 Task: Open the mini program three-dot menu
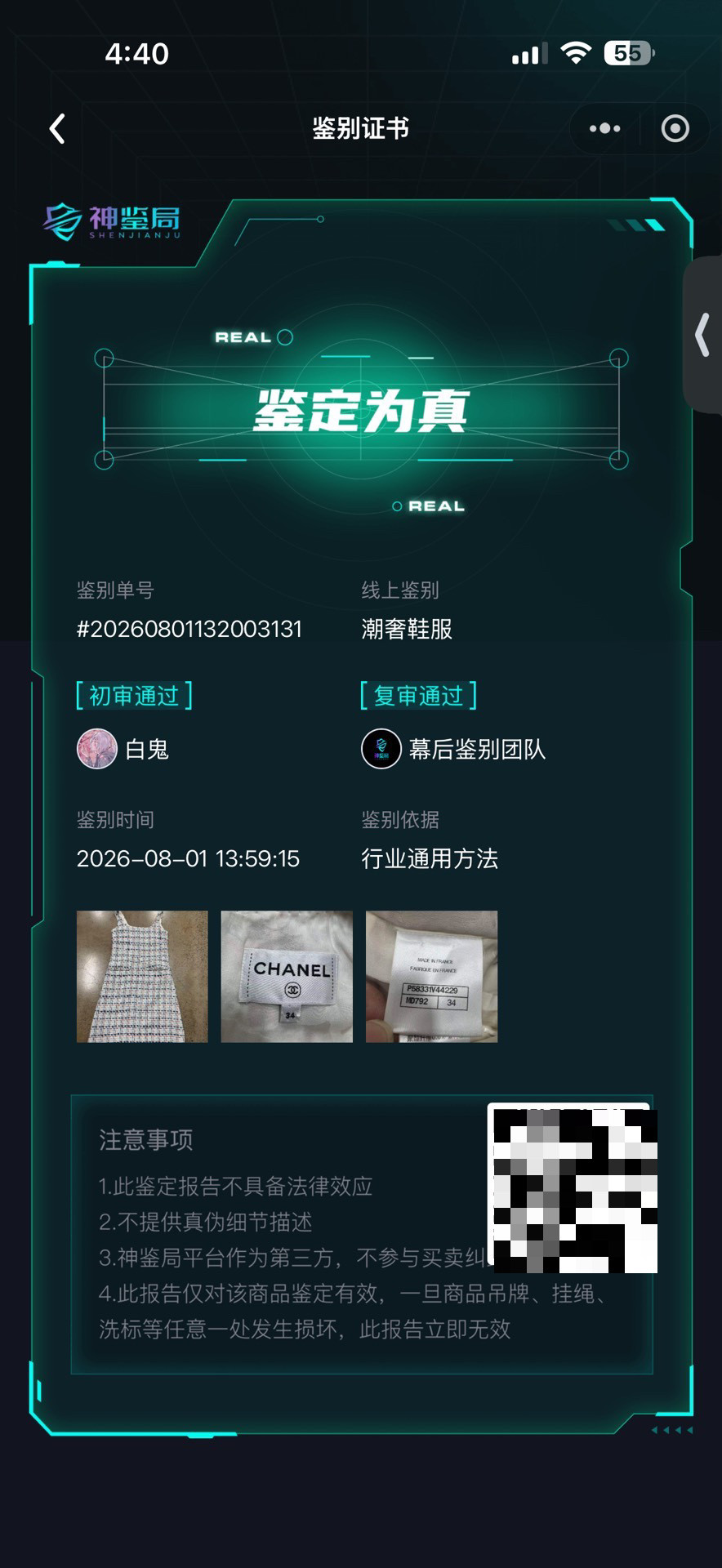coord(604,128)
